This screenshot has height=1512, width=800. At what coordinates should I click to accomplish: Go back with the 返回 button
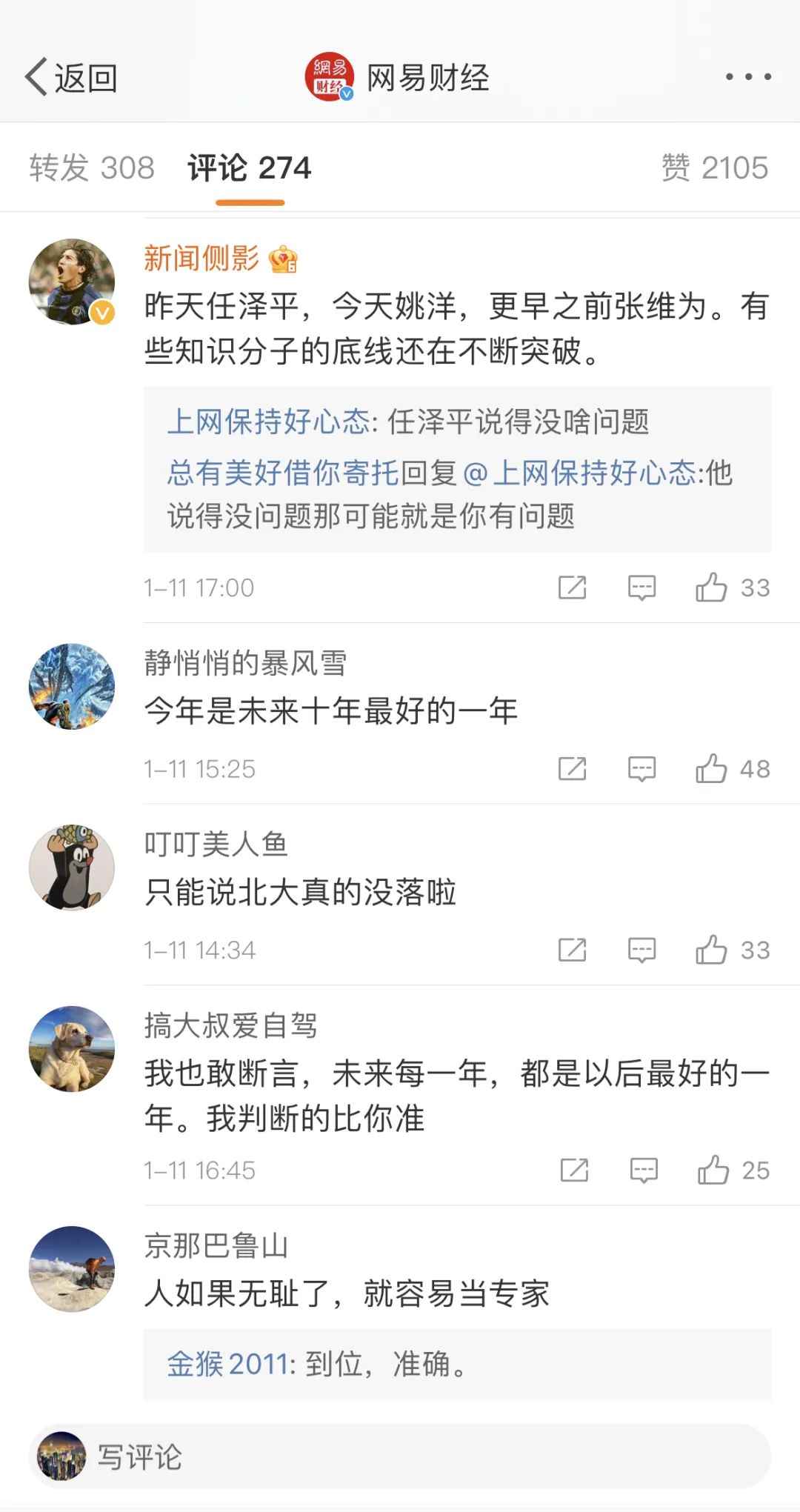71,78
